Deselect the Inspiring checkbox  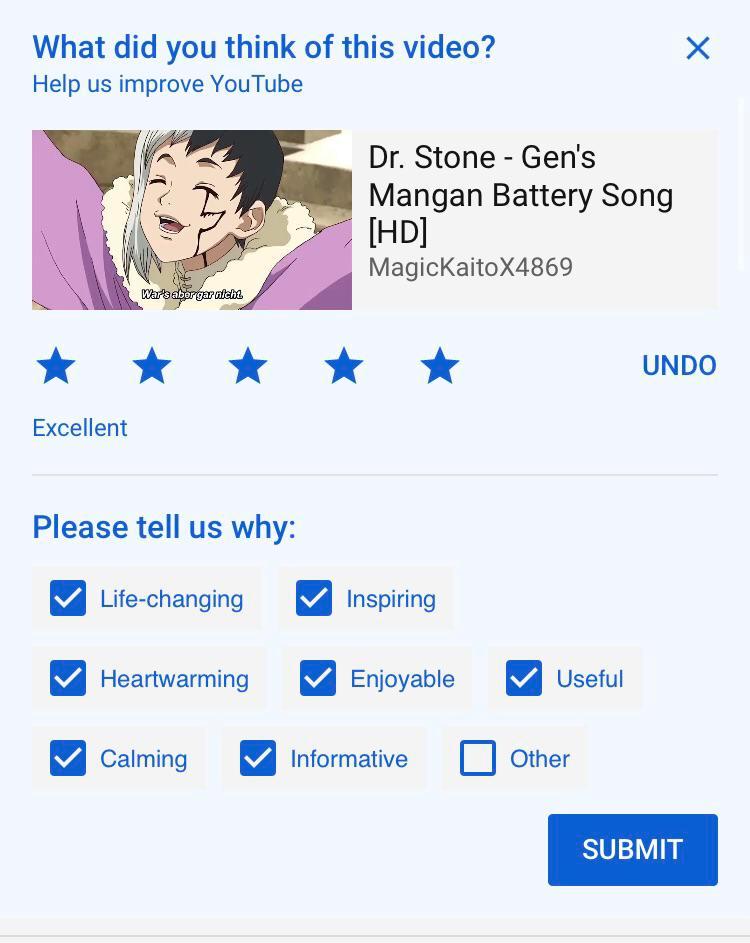coord(314,599)
